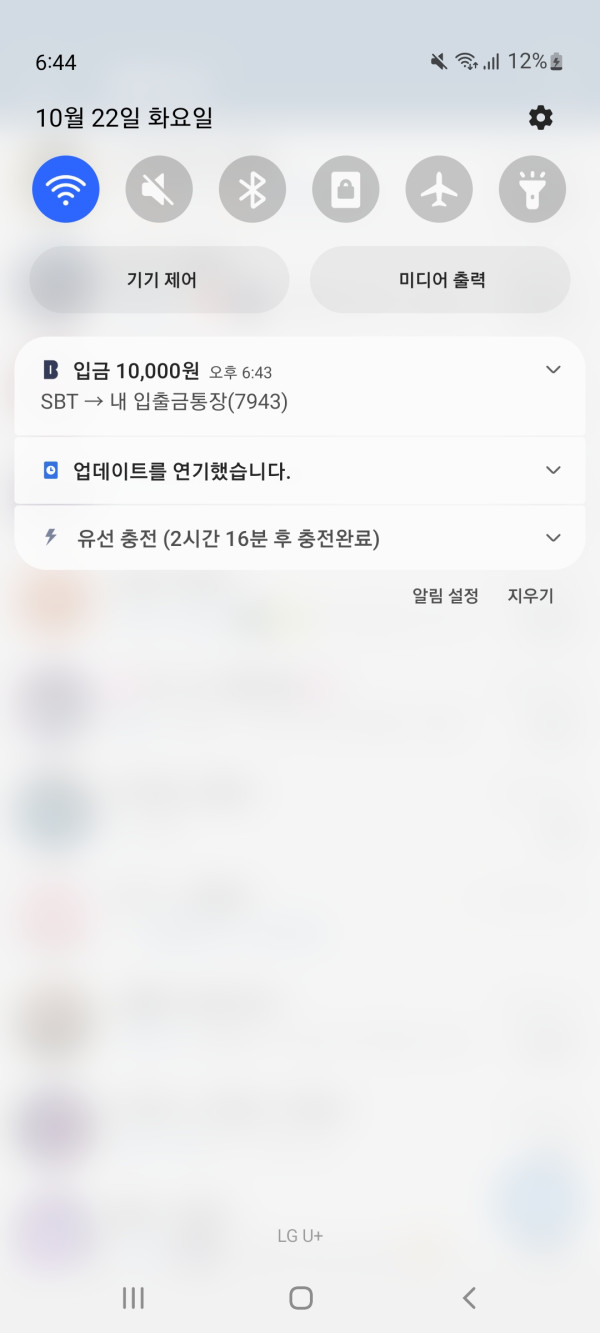Open 기기 제어 device control

[160, 280]
